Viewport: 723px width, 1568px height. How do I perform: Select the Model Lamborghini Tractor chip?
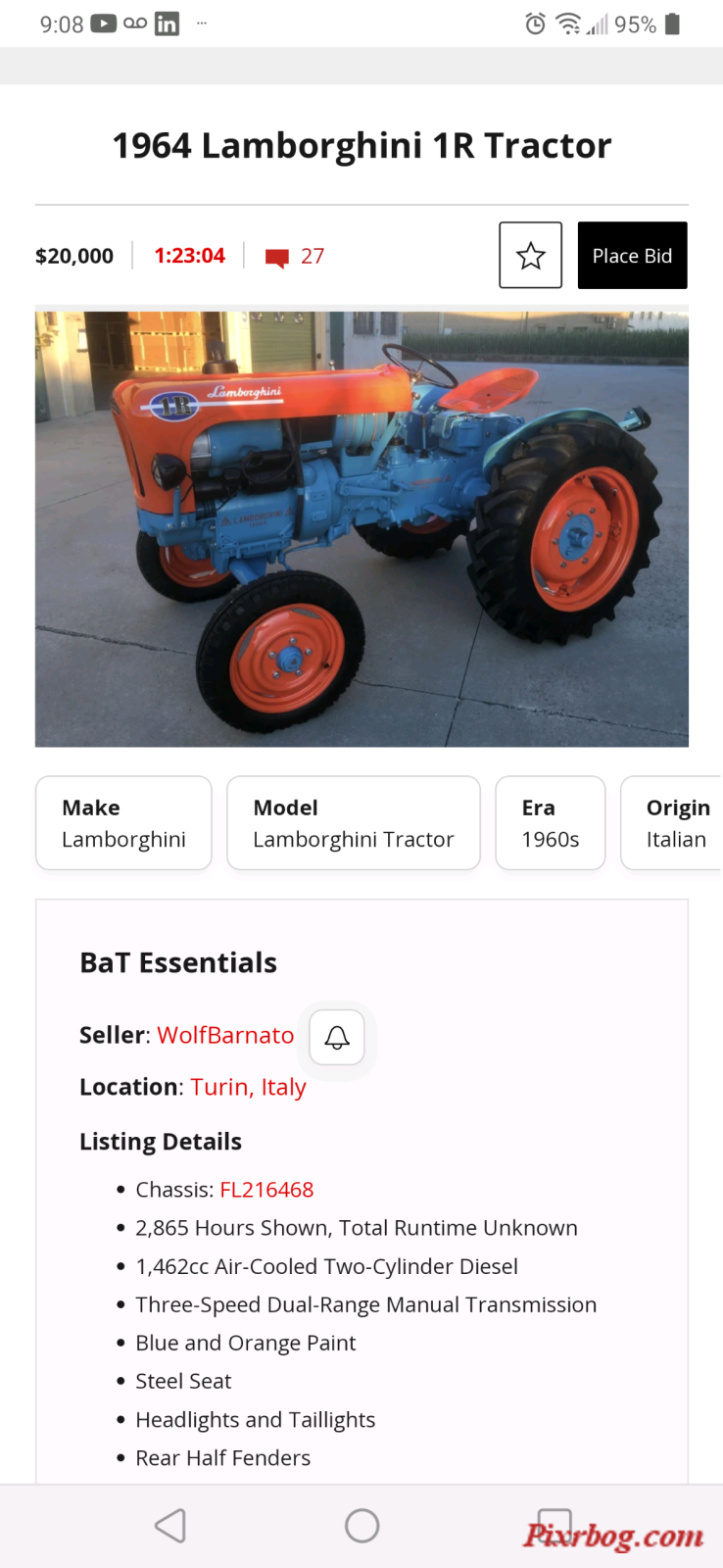click(x=353, y=823)
